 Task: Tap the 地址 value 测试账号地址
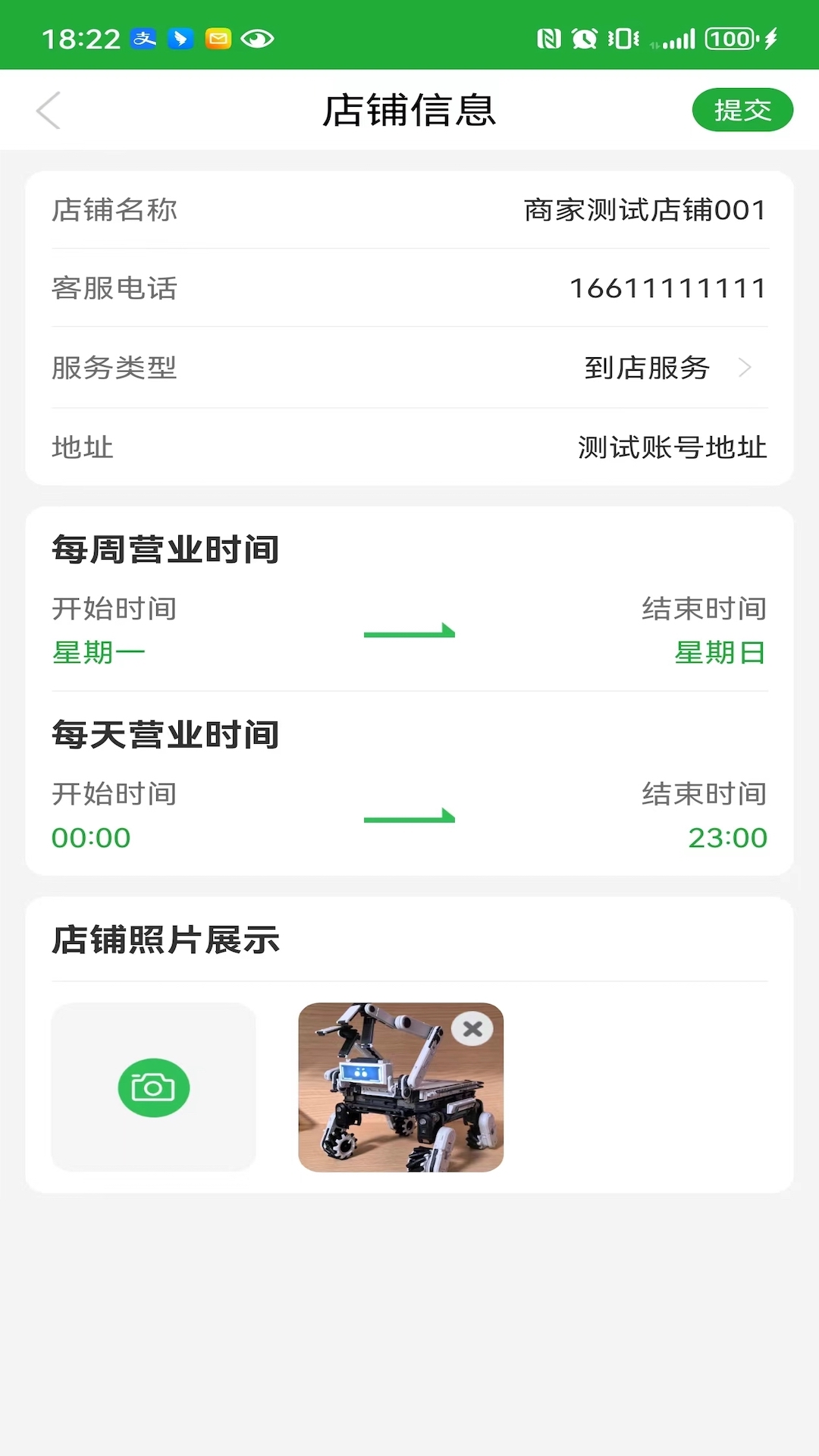click(671, 447)
